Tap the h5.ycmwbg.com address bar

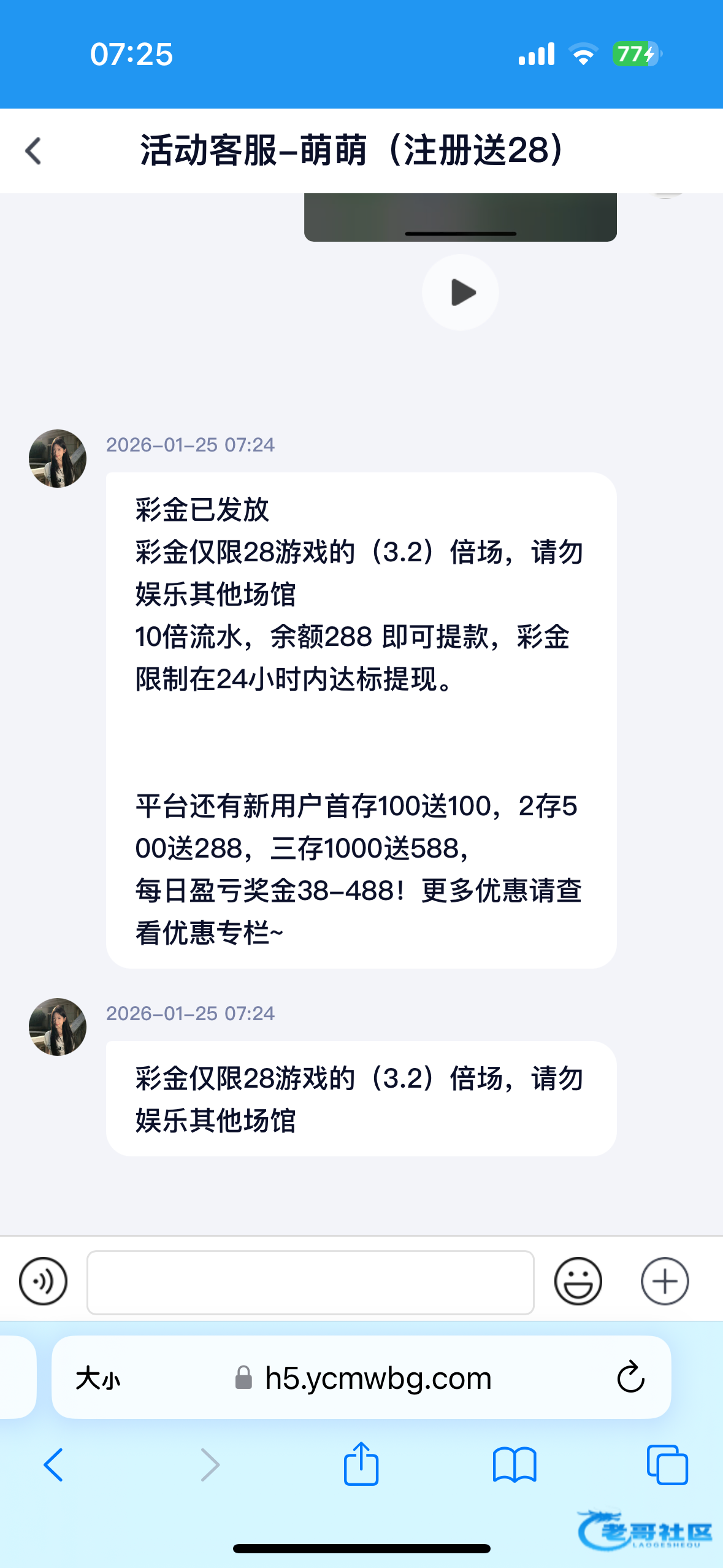378,1378
